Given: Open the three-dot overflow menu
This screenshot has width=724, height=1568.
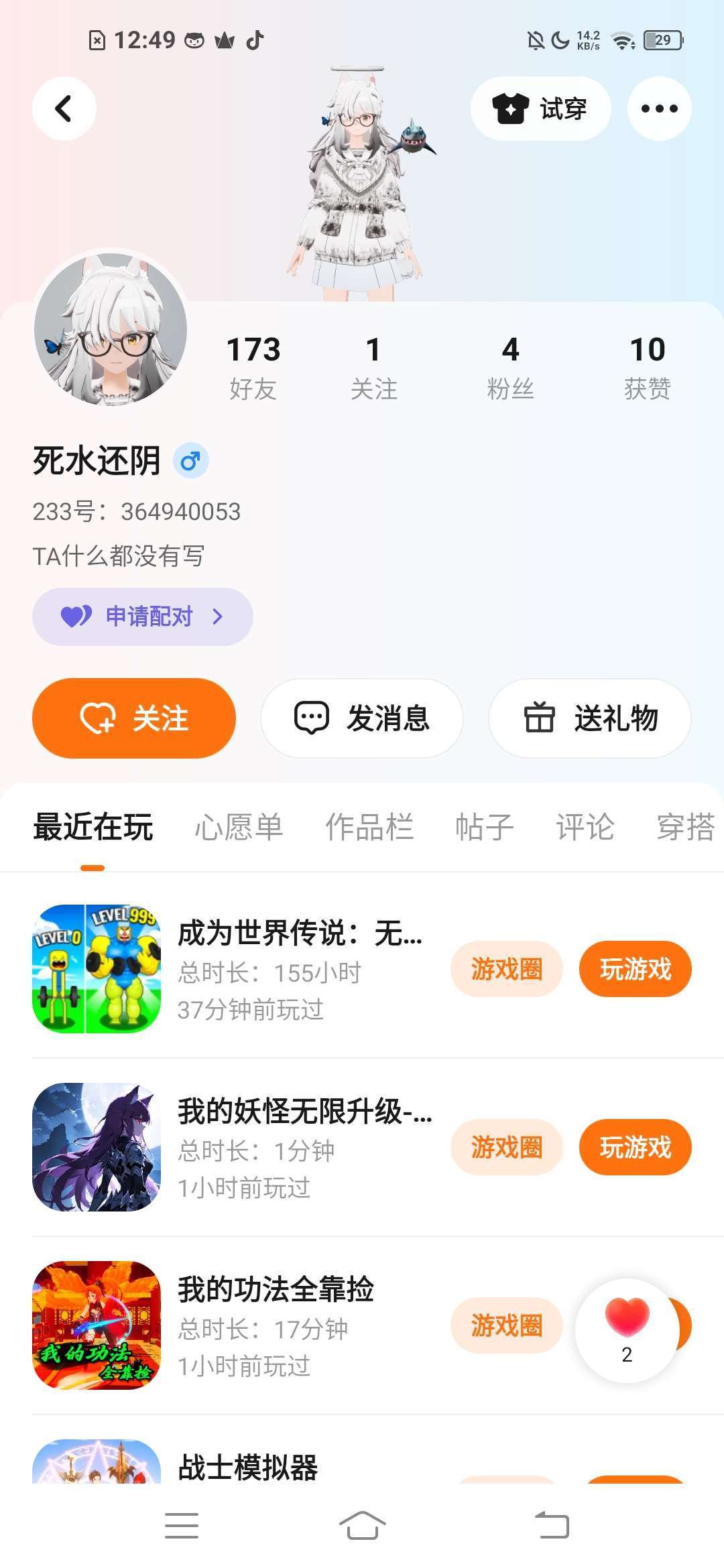Looking at the screenshot, I should [x=659, y=109].
